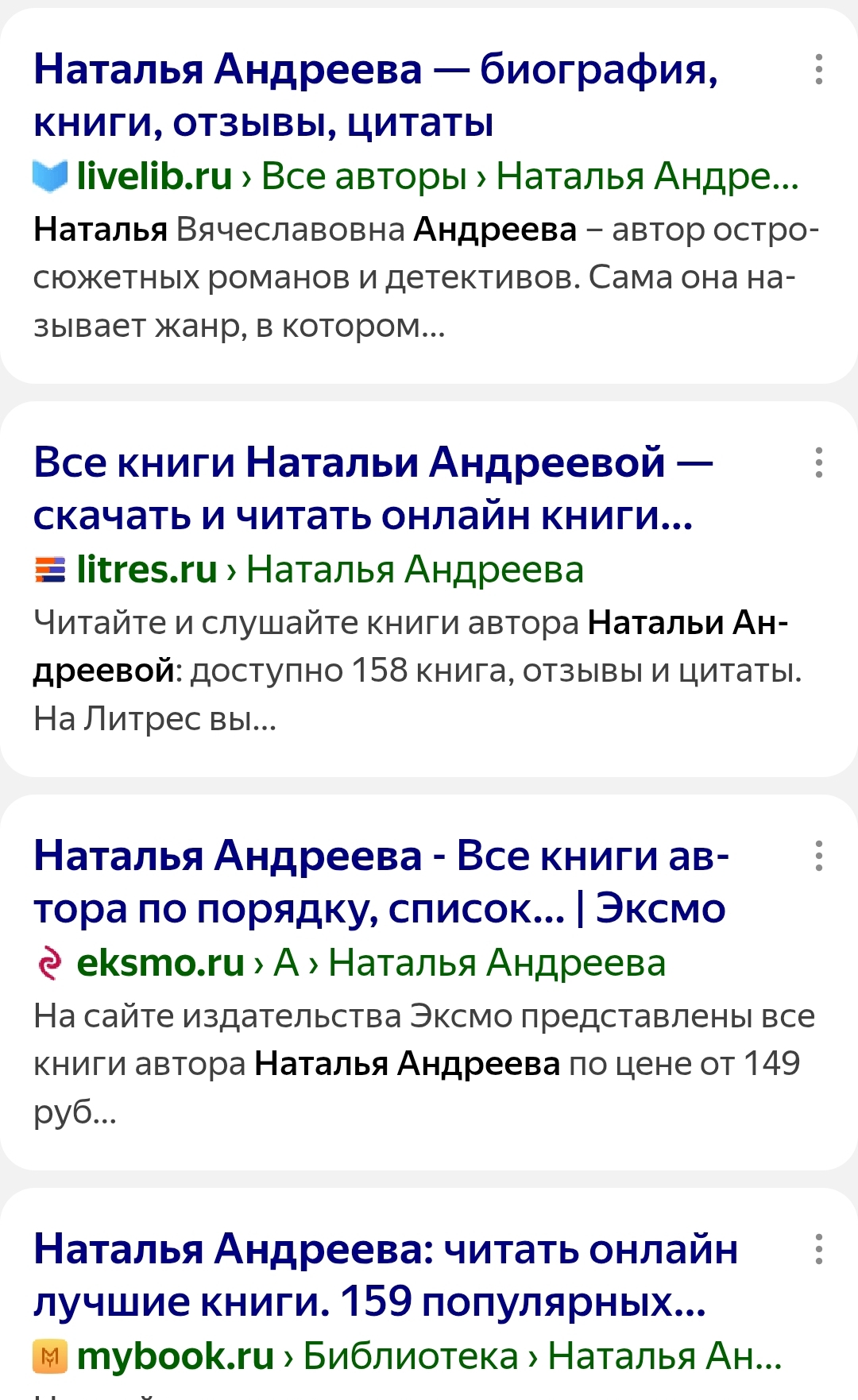Viewport: 858px width, 1400px height.
Task: Open the livelib.ru result about Наталья Андреева
Action: pyautogui.click(x=375, y=95)
